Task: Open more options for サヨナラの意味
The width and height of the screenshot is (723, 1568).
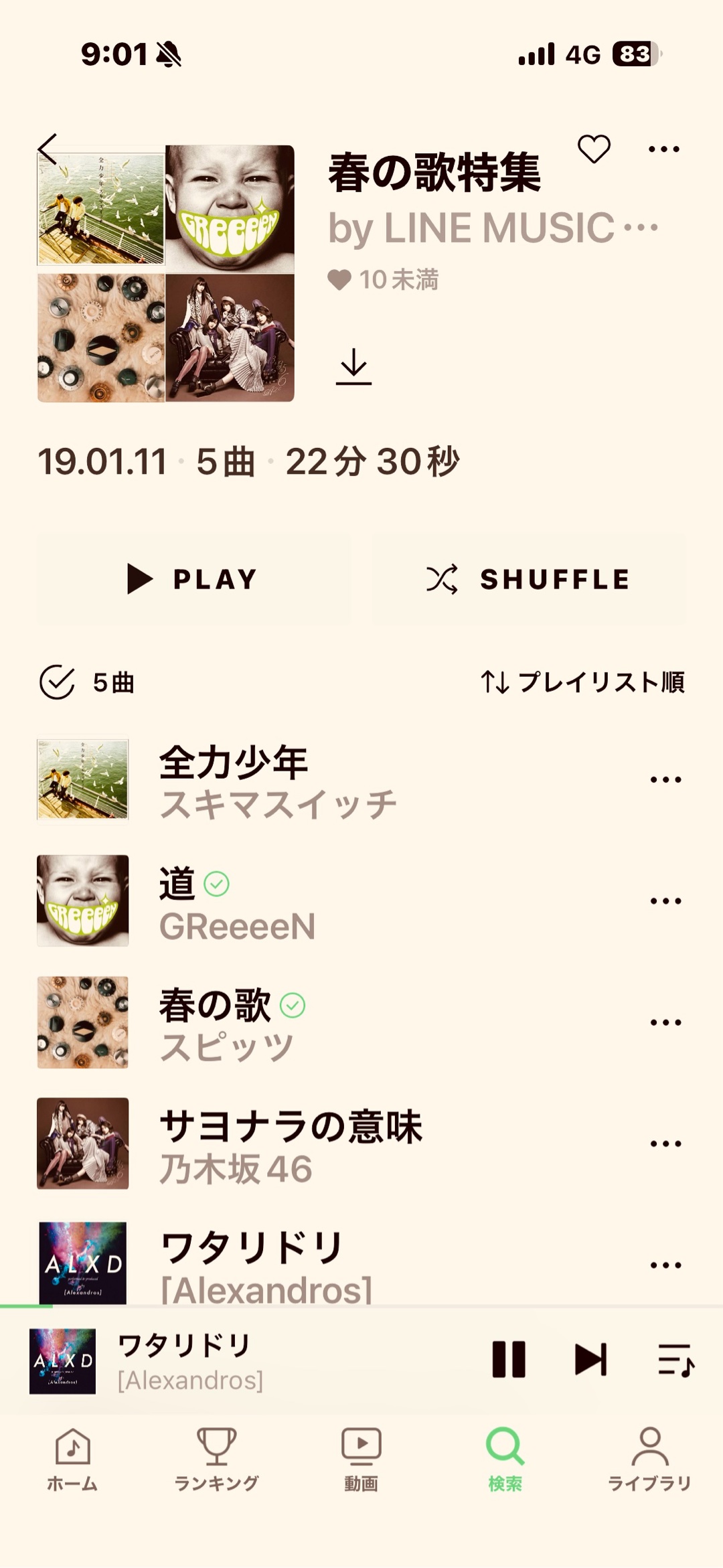Action: tap(665, 1144)
